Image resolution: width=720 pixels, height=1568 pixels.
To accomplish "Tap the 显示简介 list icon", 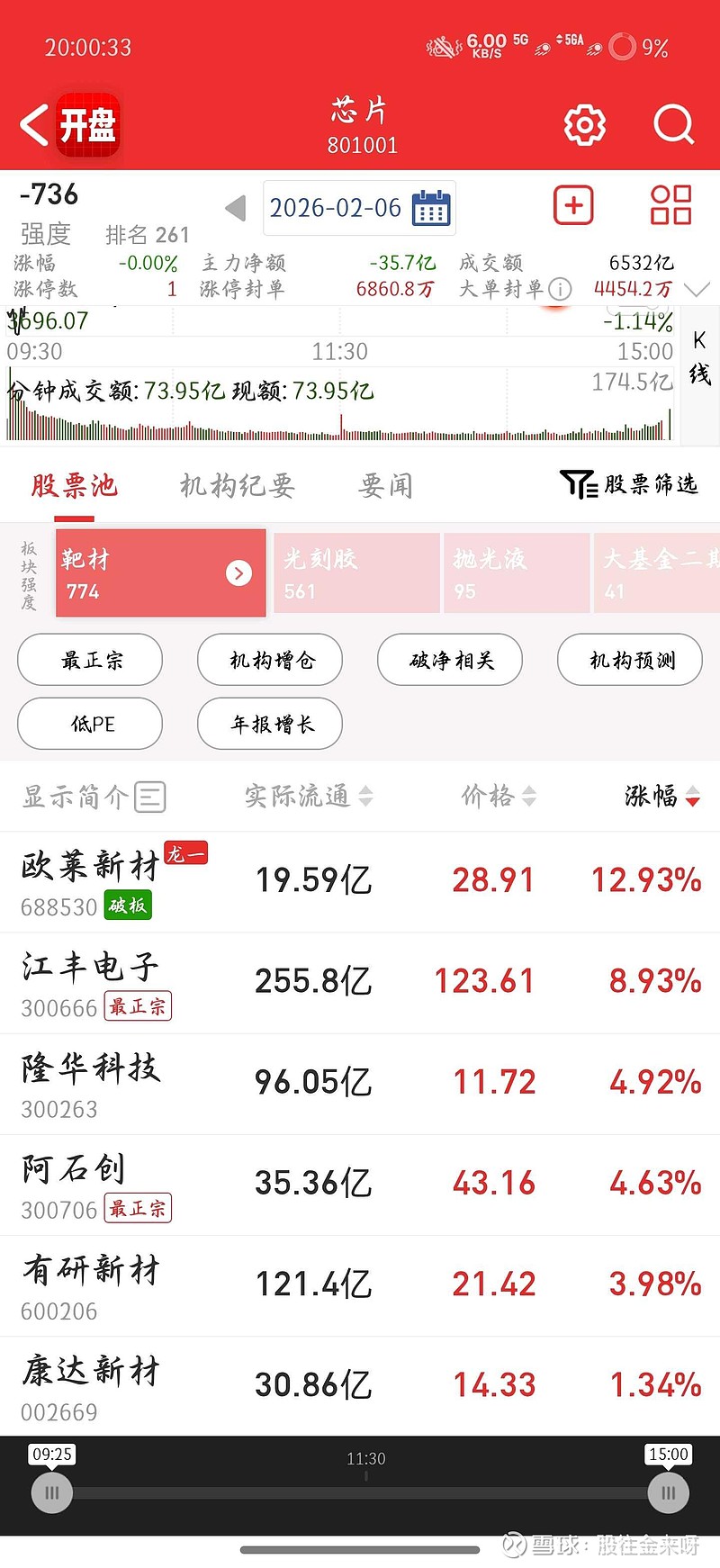I will pyautogui.click(x=149, y=796).
